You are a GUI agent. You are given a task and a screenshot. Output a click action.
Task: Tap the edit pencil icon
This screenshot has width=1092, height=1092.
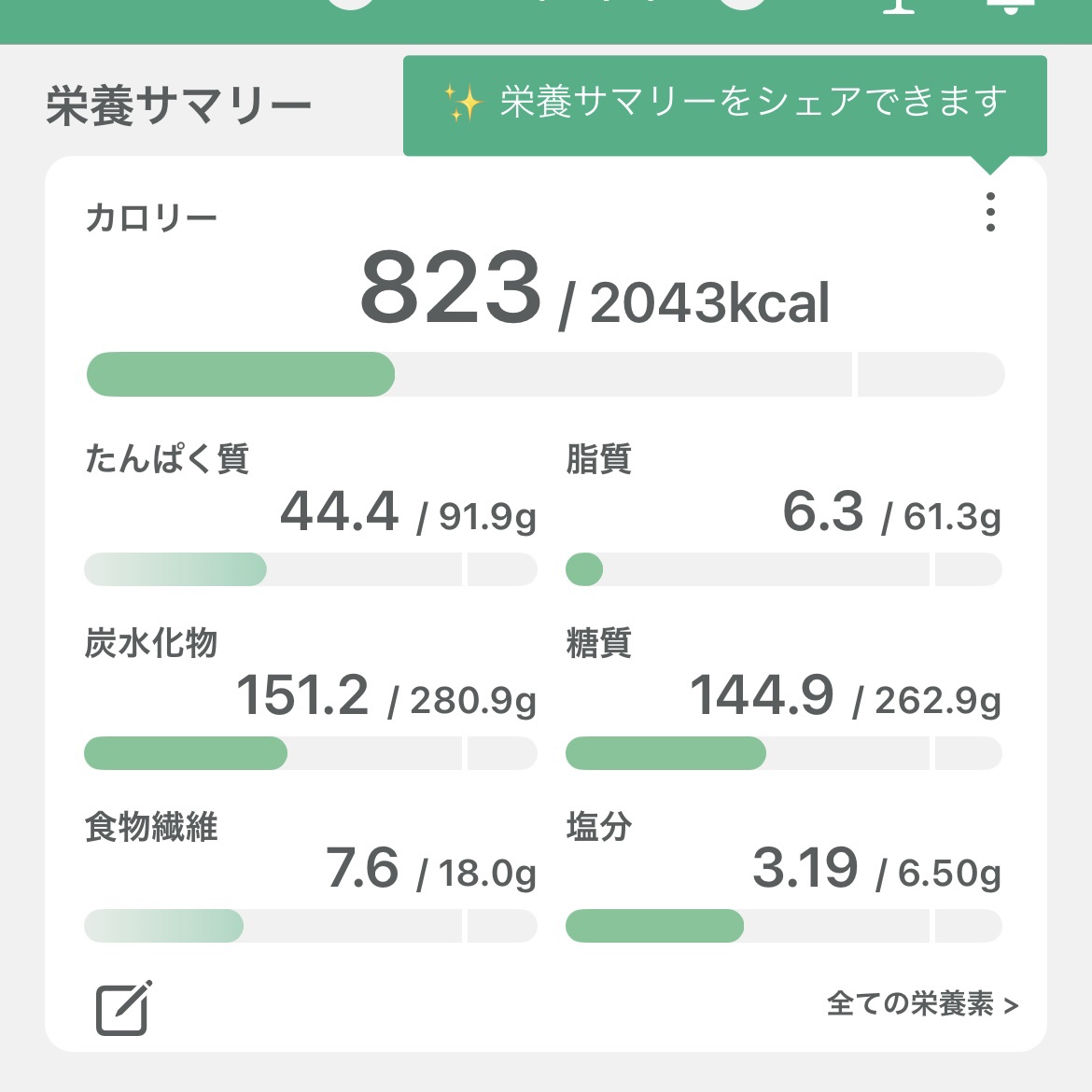coord(123,1008)
